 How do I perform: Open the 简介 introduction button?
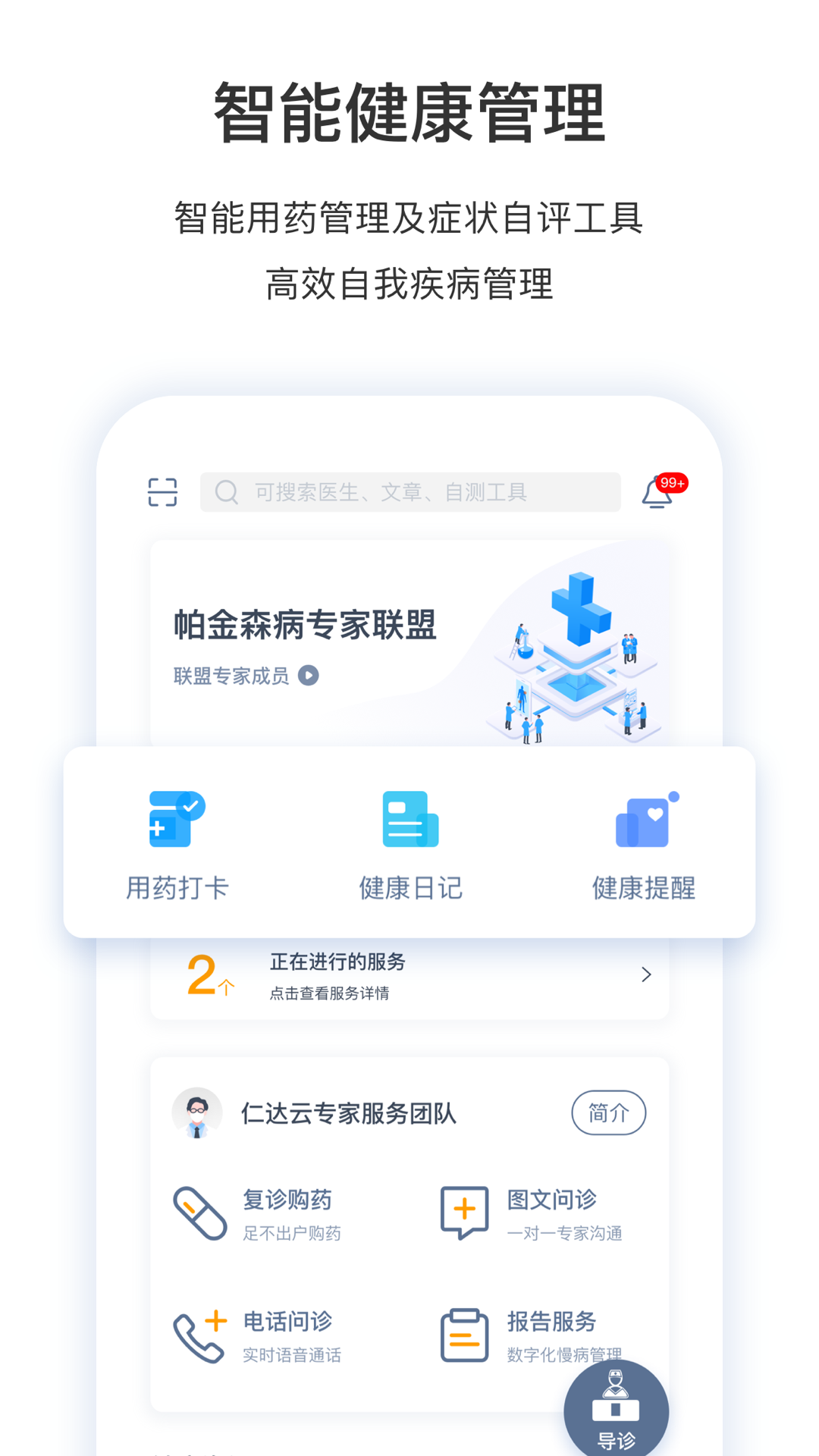point(609,1113)
